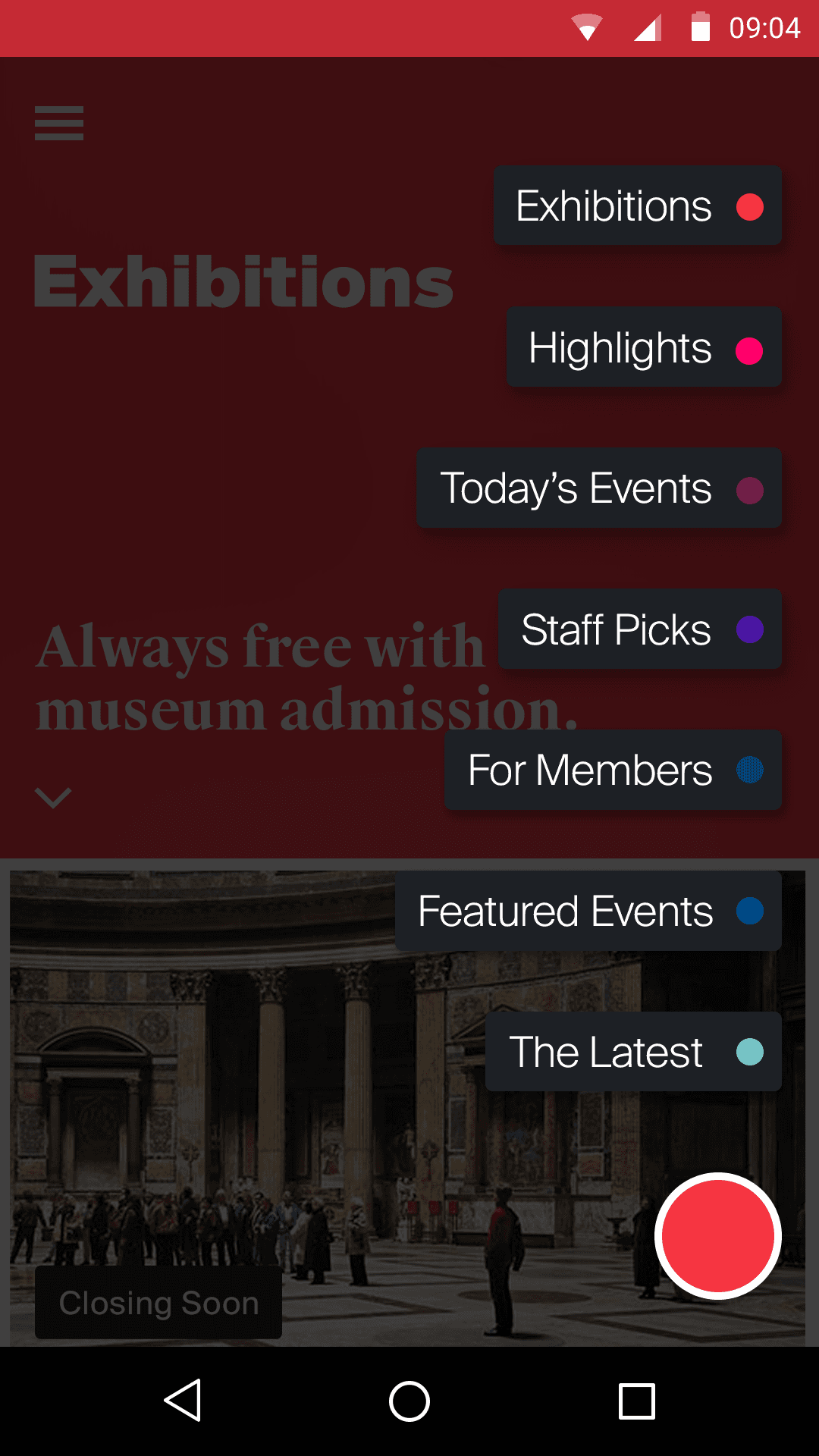This screenshot has height=1456, width=819.
Task: View Featured Events
Action: [x=563, y=911]
